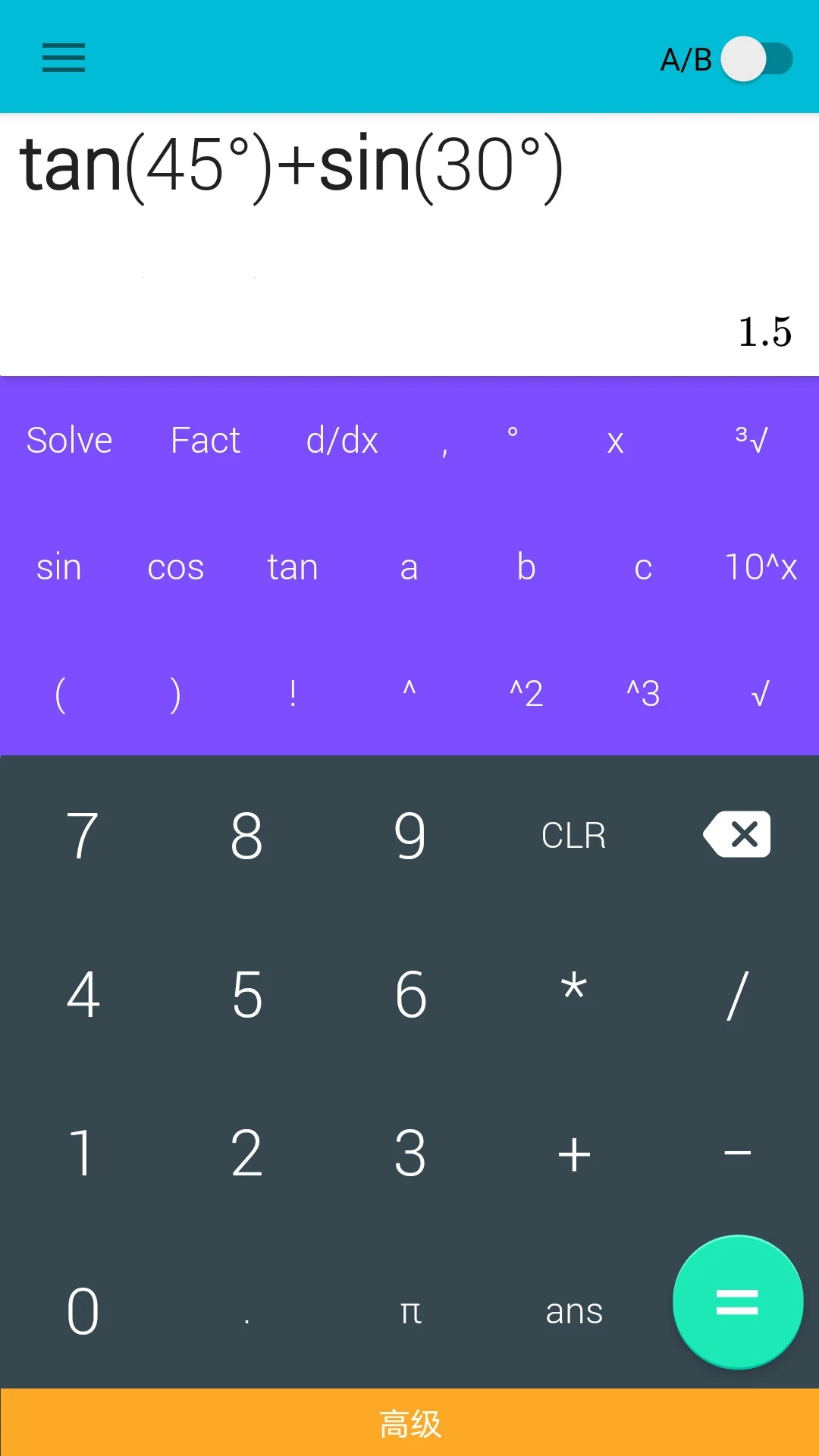Open the 高级 advanced panel
819x1456 pixels.
click(x=409, y=1423)
